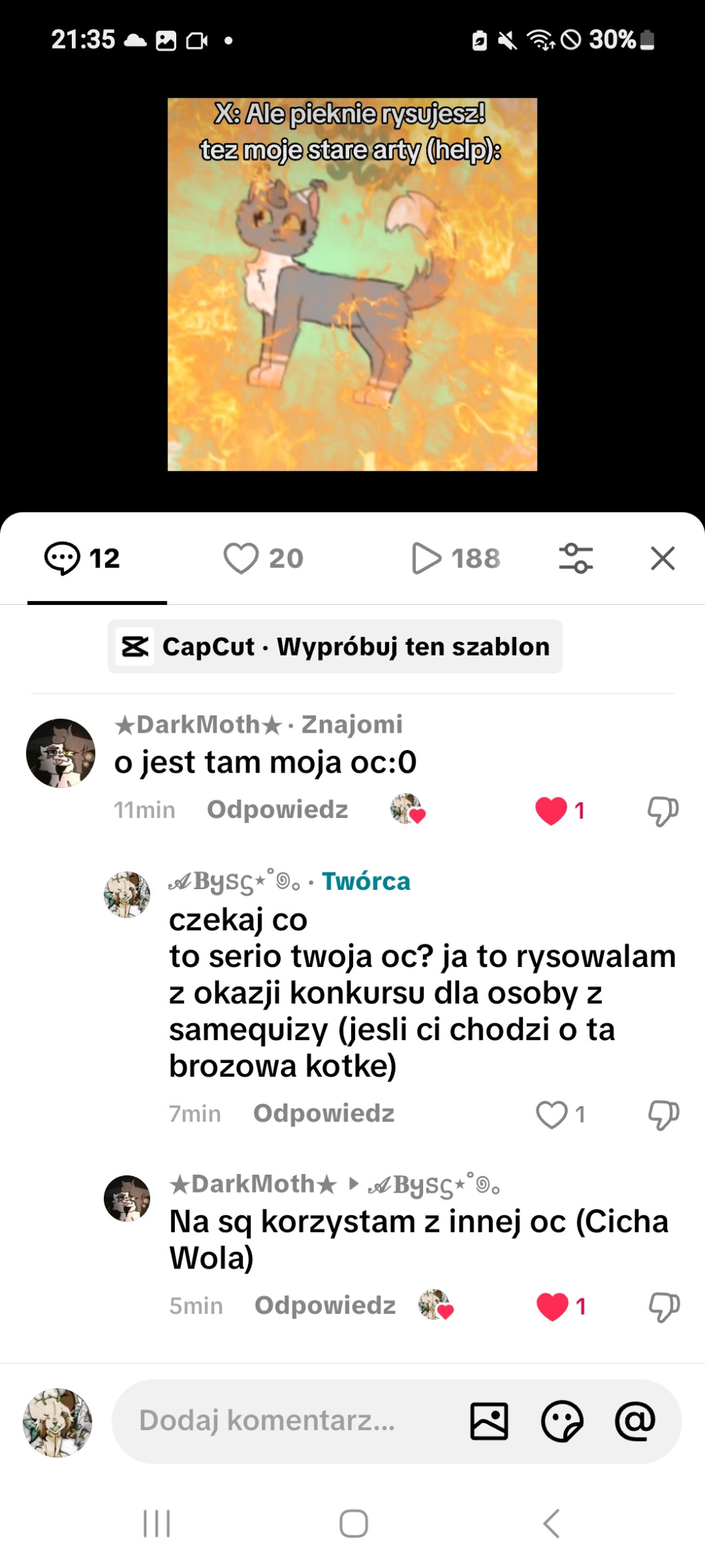Attach an image to the comment
The image size is (705, 1568).
pos(489,1421)
